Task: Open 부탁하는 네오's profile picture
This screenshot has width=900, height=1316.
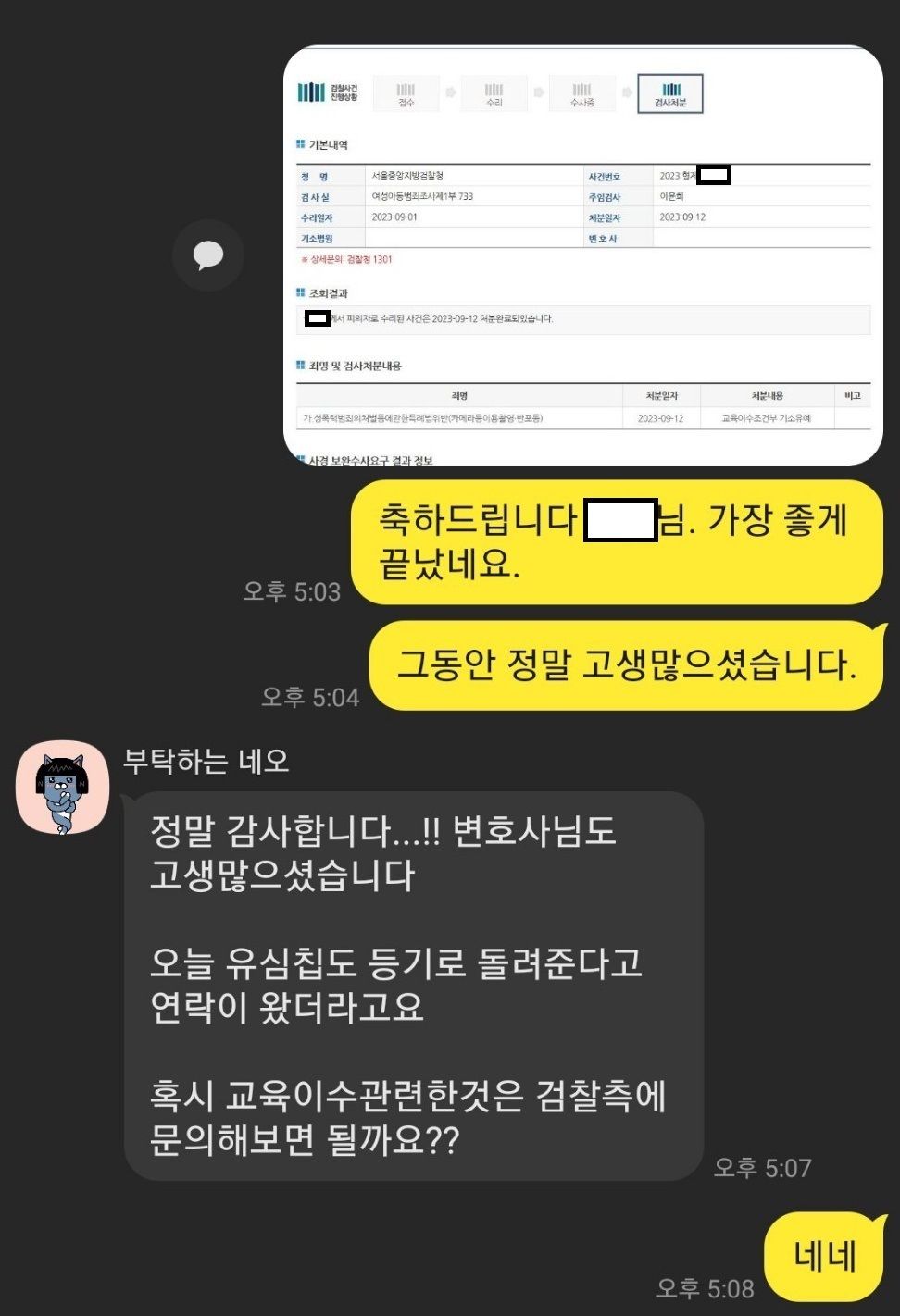Action: coord(63,788)
